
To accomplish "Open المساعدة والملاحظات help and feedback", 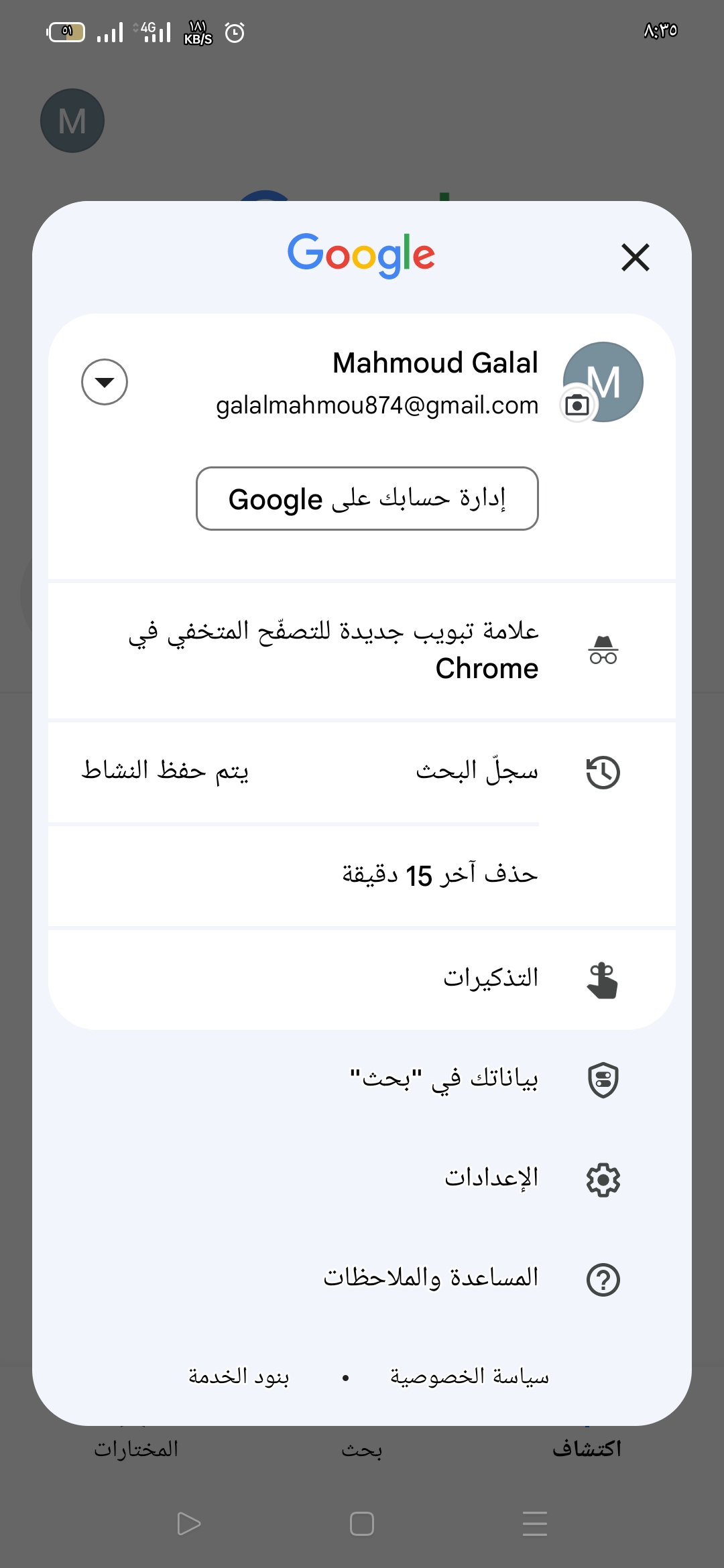I will 362,1279.
